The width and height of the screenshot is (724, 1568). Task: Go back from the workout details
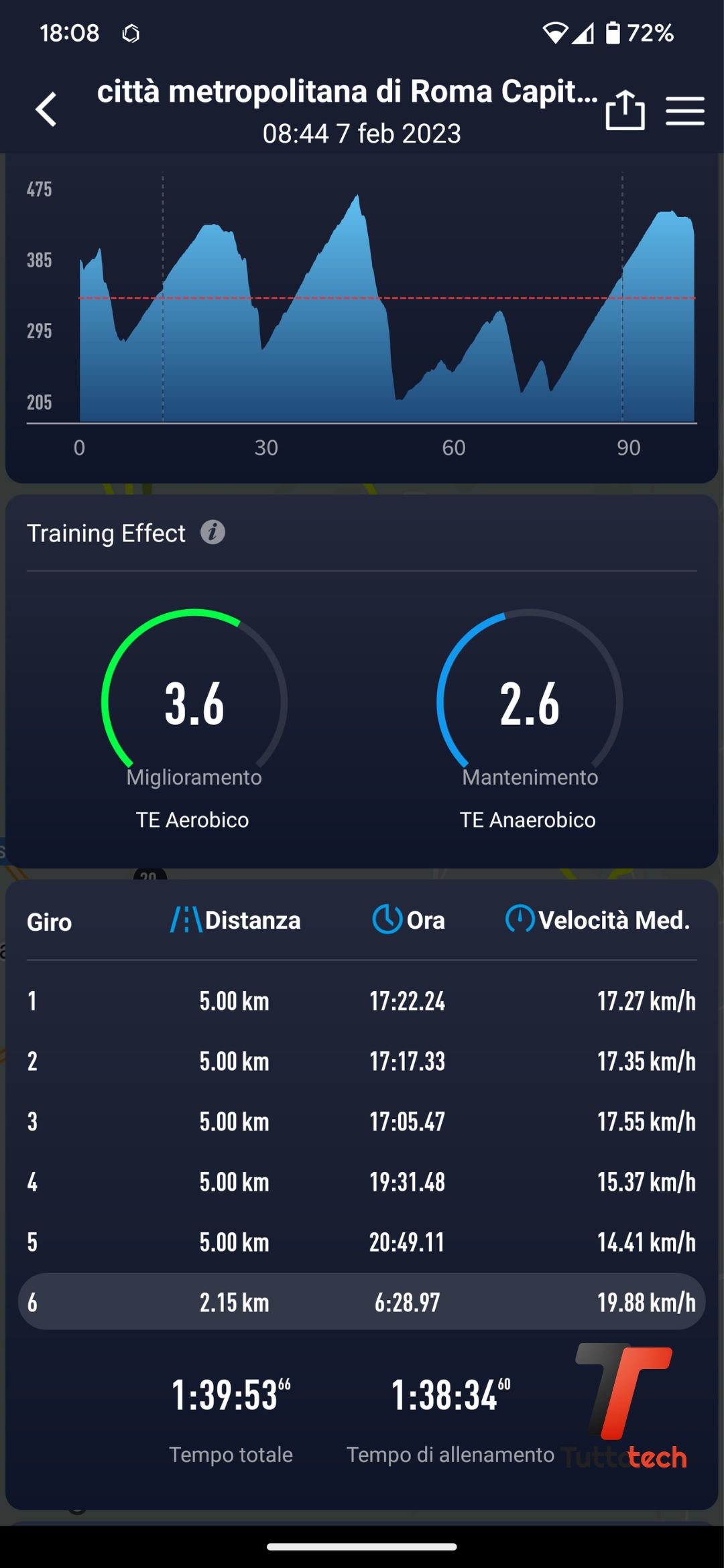tap(46, 109)
